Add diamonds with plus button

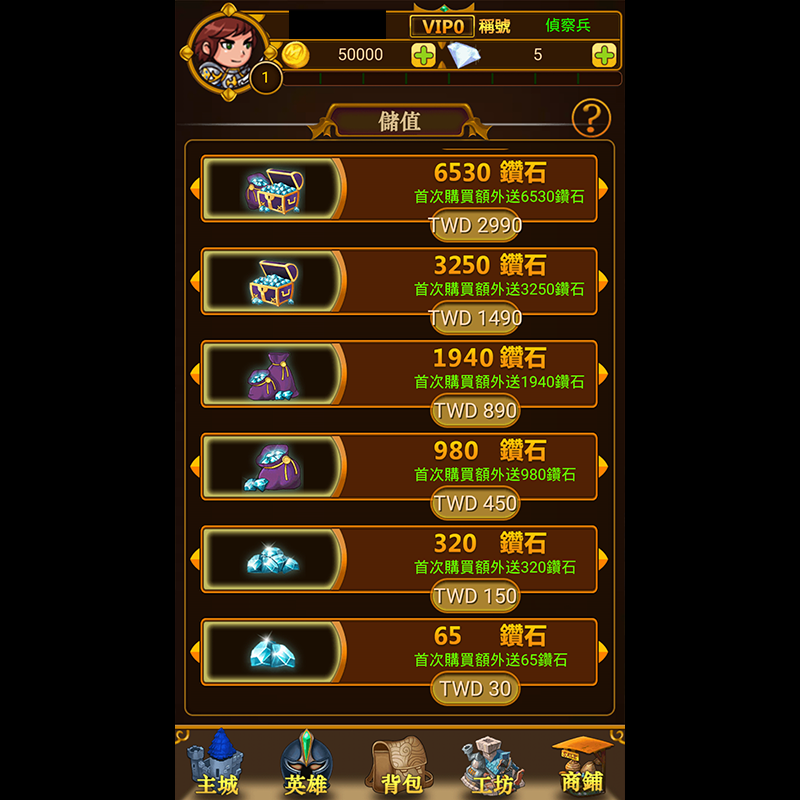point(604,55)
